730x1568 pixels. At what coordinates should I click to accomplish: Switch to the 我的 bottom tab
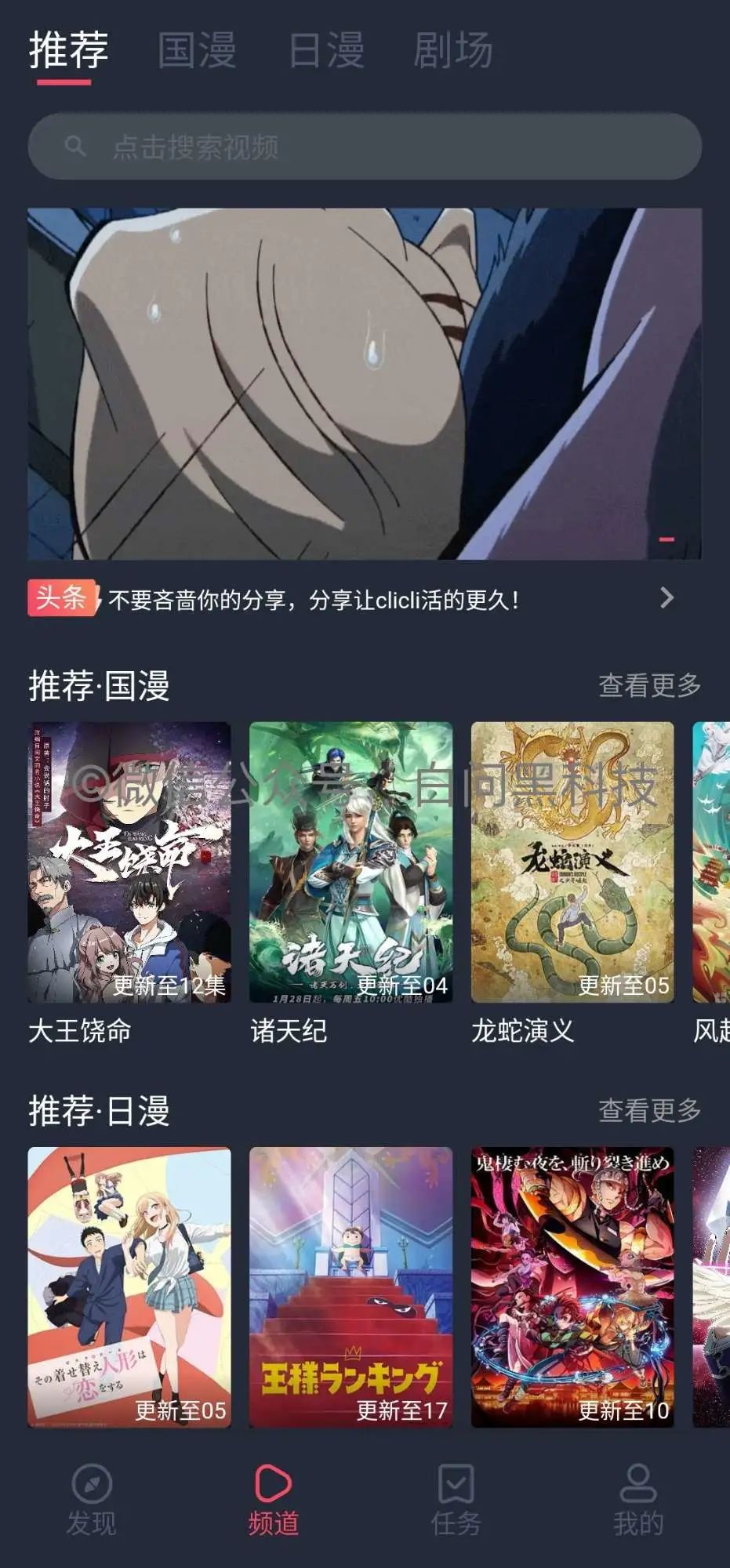638,1500
